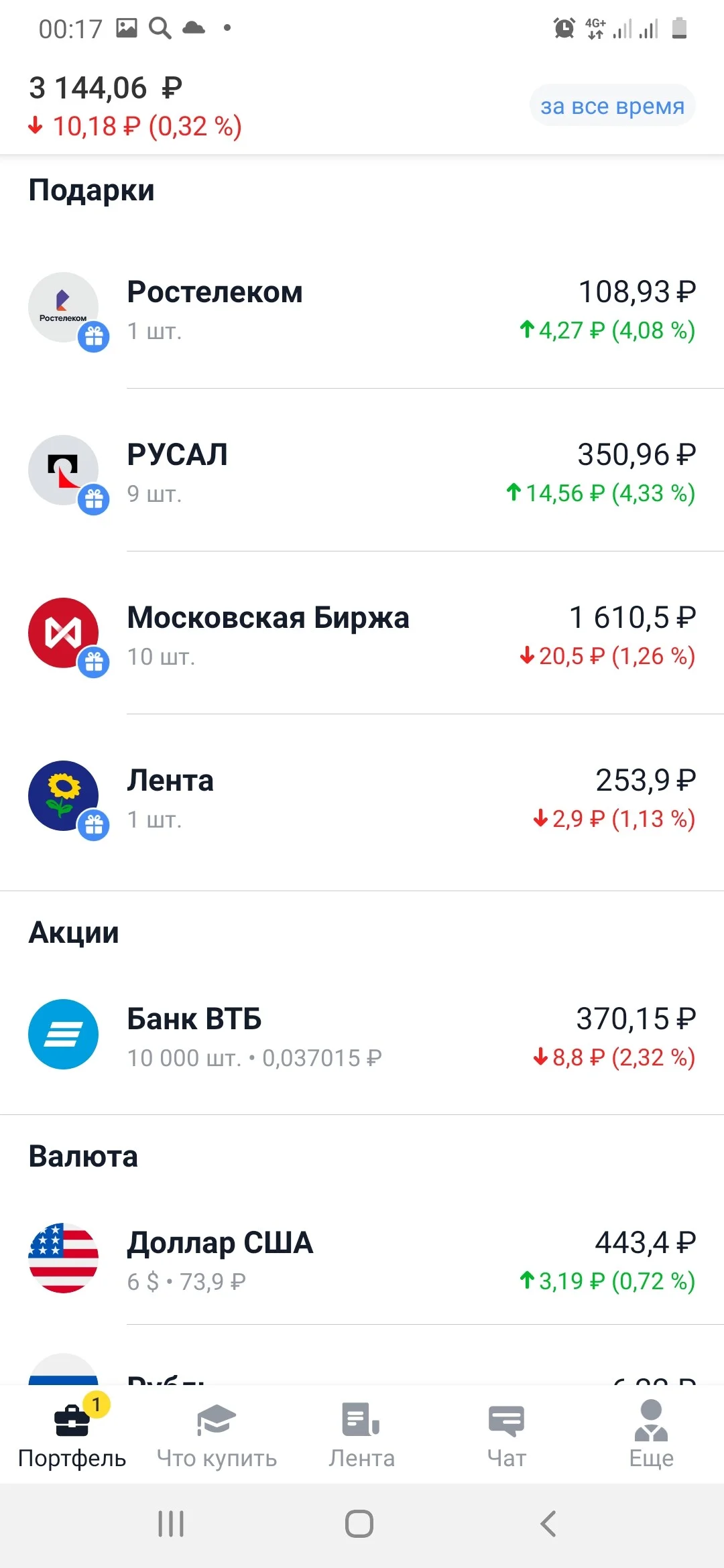Open the recent apps button

tap(171, 1524)
